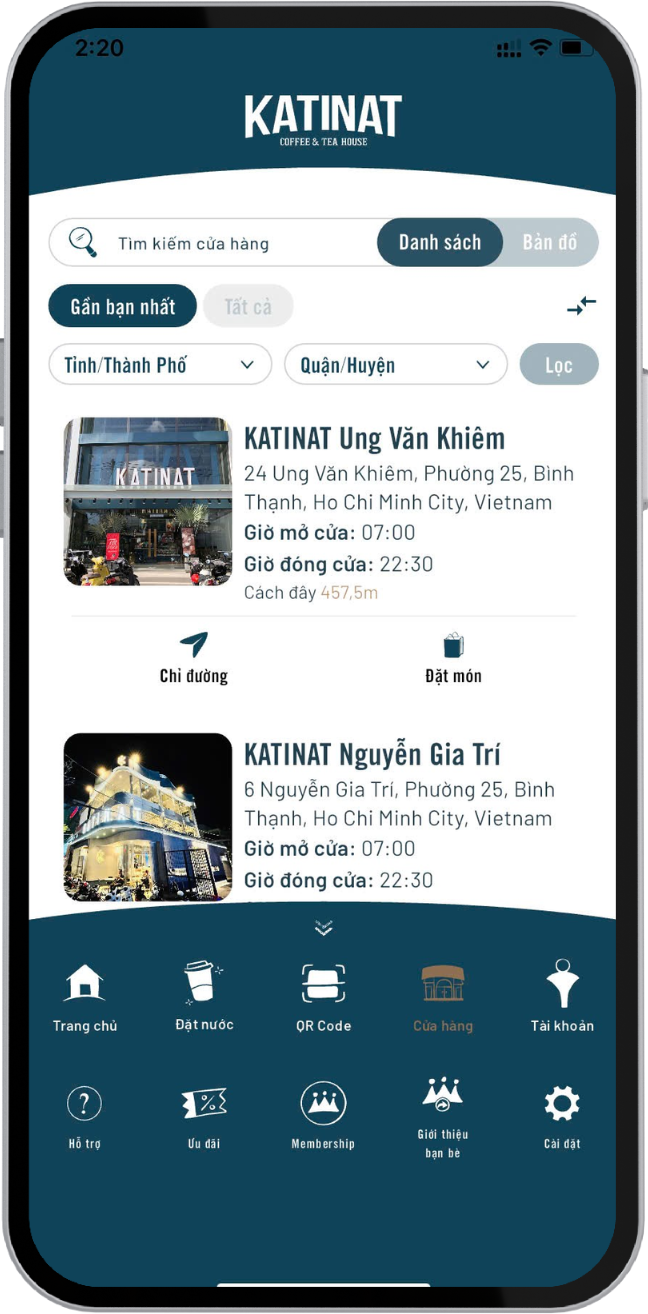
Task: Open the QR Code tab
Action: 323,996
